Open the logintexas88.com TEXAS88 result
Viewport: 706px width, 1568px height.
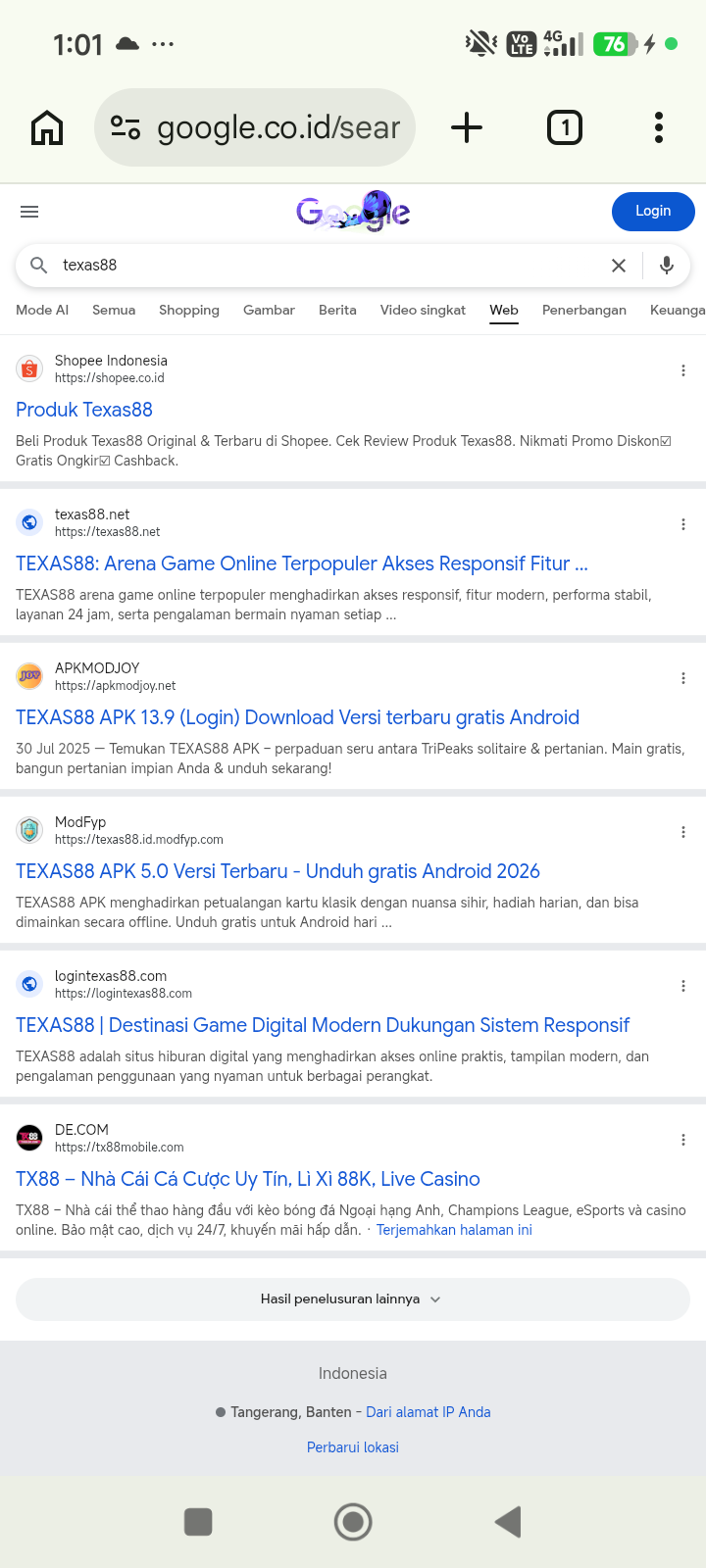coord(323,1025)
